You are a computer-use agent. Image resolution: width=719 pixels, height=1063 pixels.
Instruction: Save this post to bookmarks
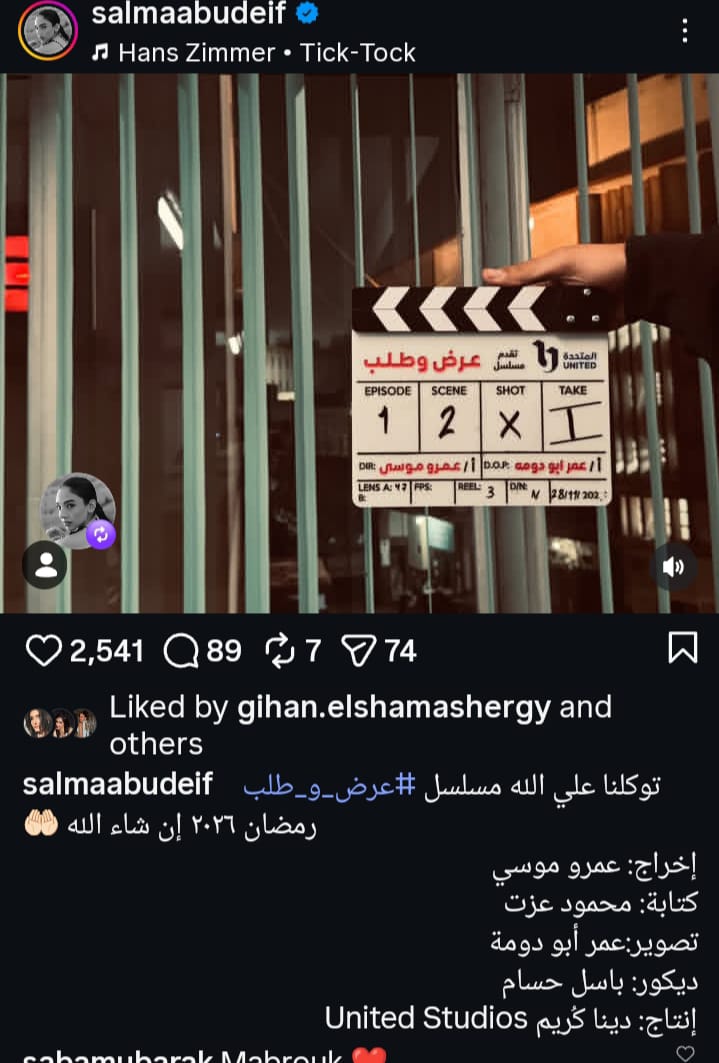pos(682,650)
